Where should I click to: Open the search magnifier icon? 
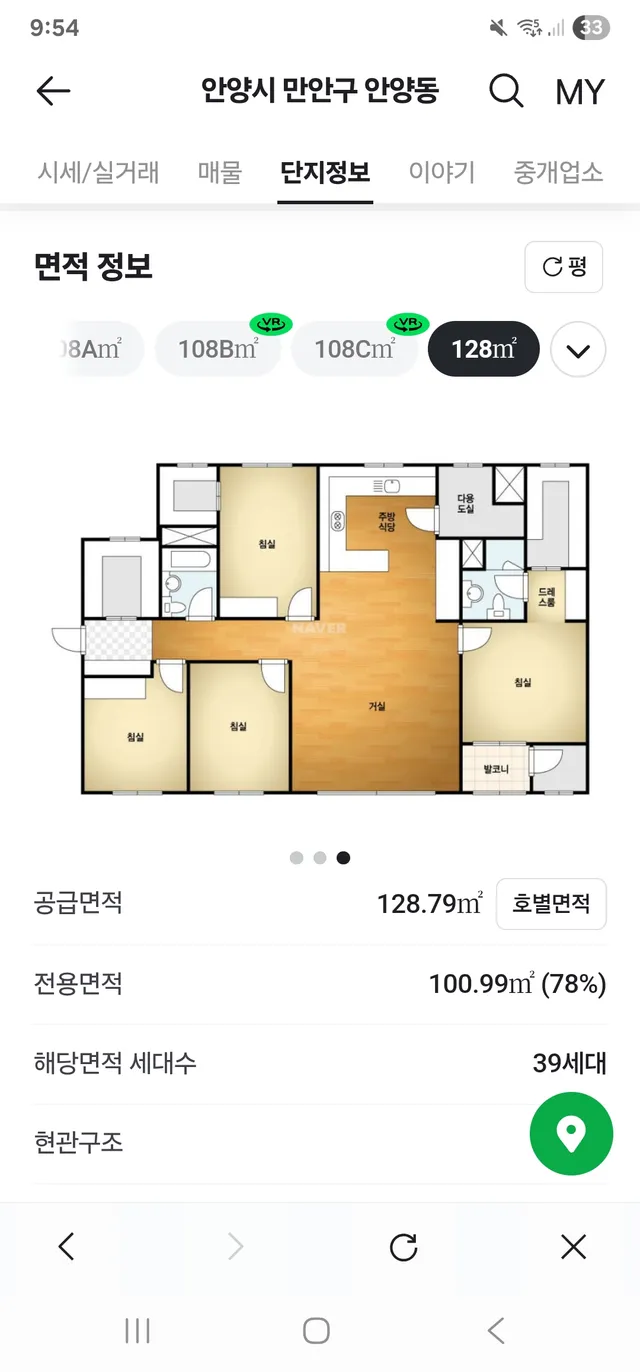(x=506, y=91)
